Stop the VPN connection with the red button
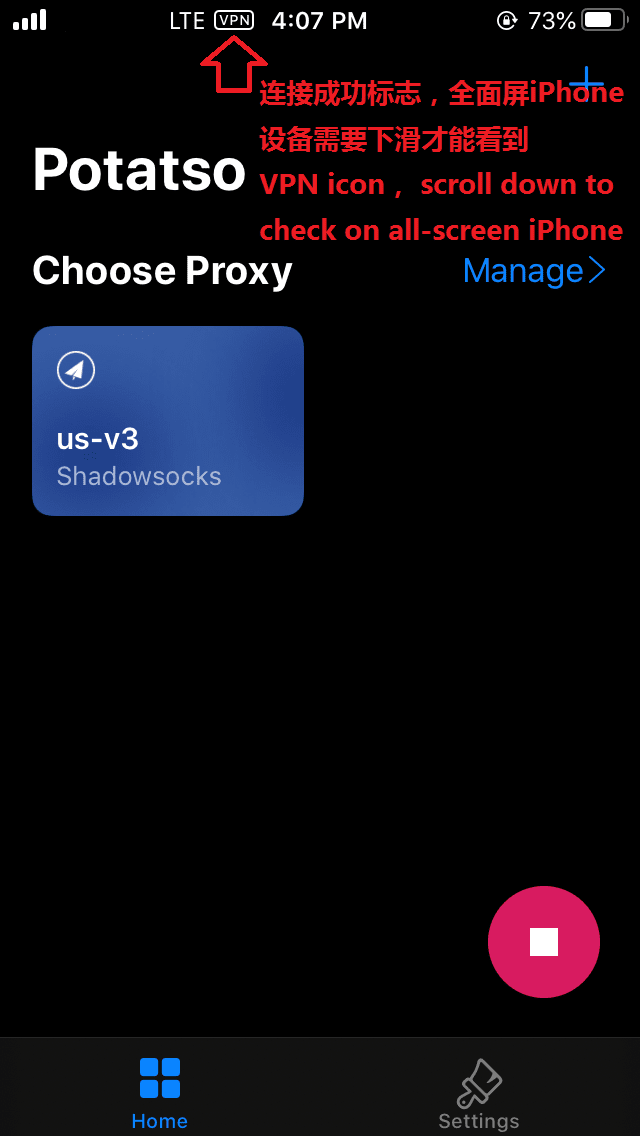The width and height of the screenshot is (640, 1136). coord(544,942)
